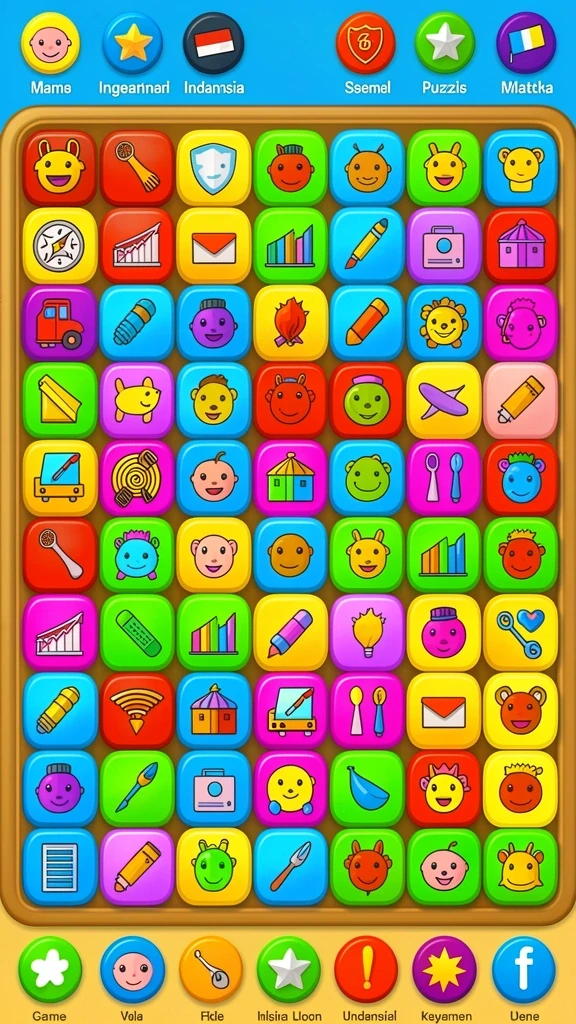Viewport: 576px width, 1024px height.
Task: Tap the light bulb tile
Action: [367, 632]
